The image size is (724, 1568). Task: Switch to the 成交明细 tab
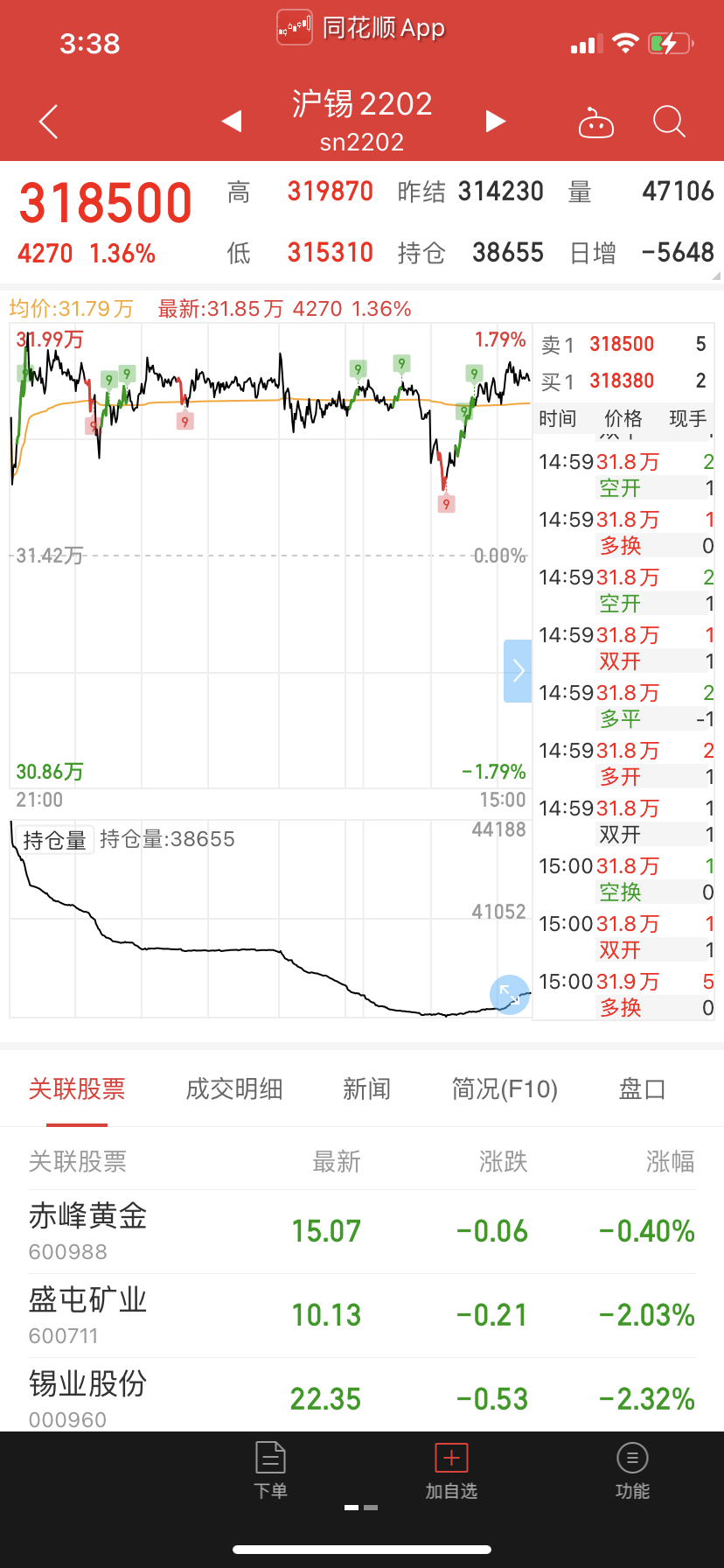coord(234,1089)
